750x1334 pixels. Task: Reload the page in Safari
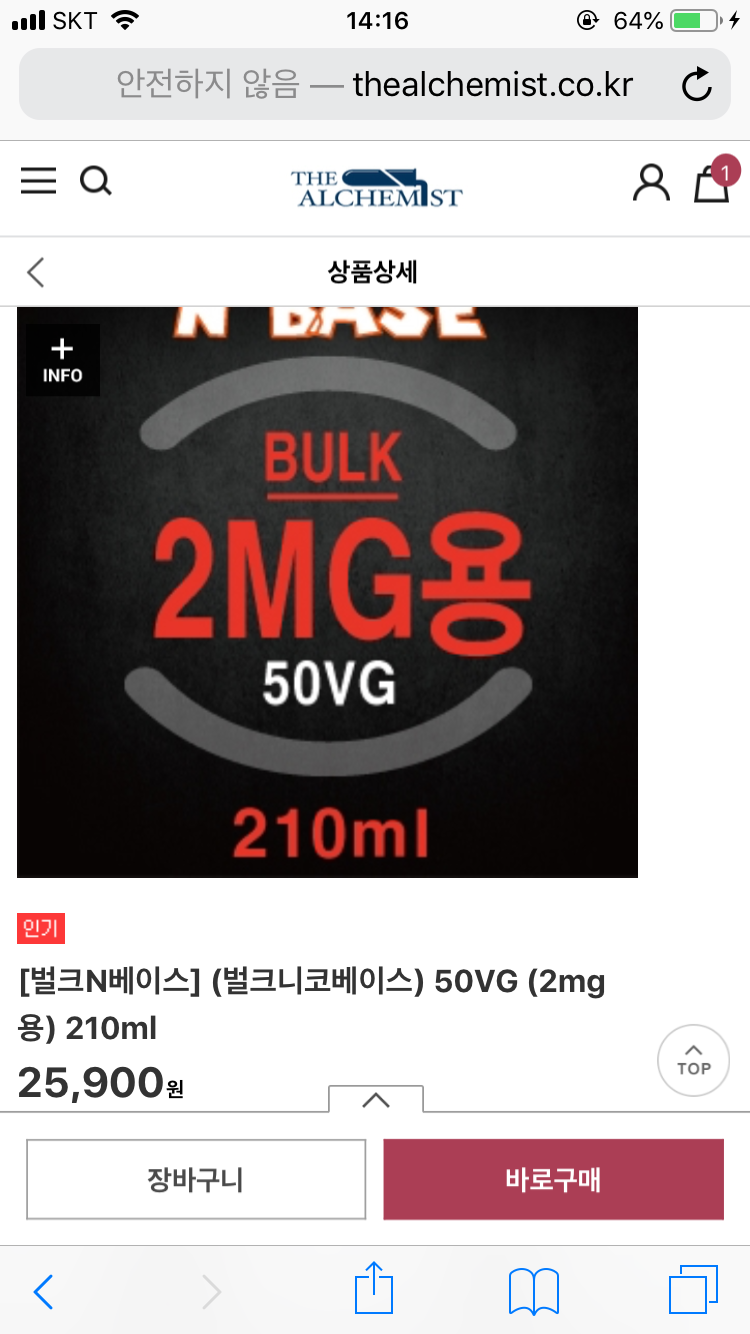tap(697, 85)
